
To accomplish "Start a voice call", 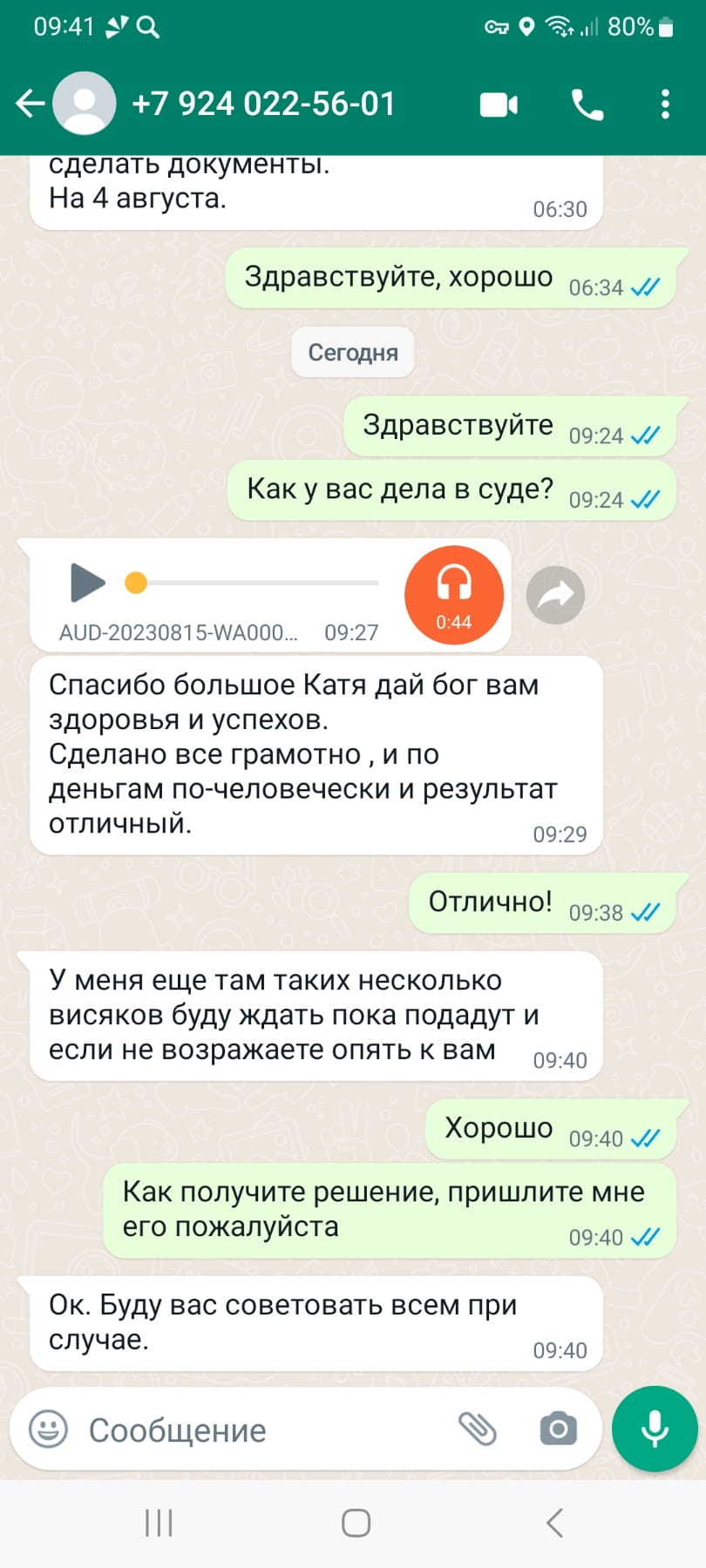I will pyautogui.click(x=587, y=105).
